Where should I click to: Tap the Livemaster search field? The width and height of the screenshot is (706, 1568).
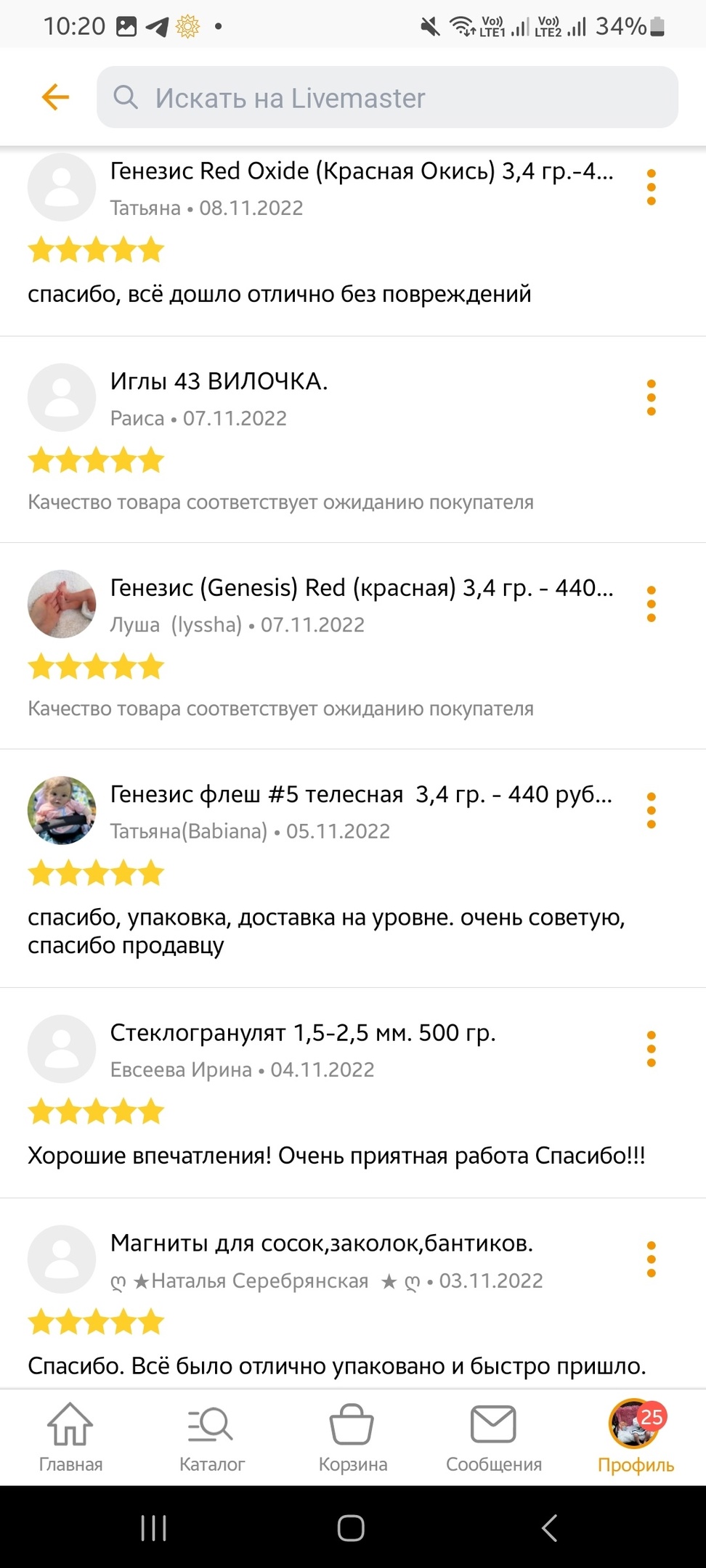(x=387, y=97)
